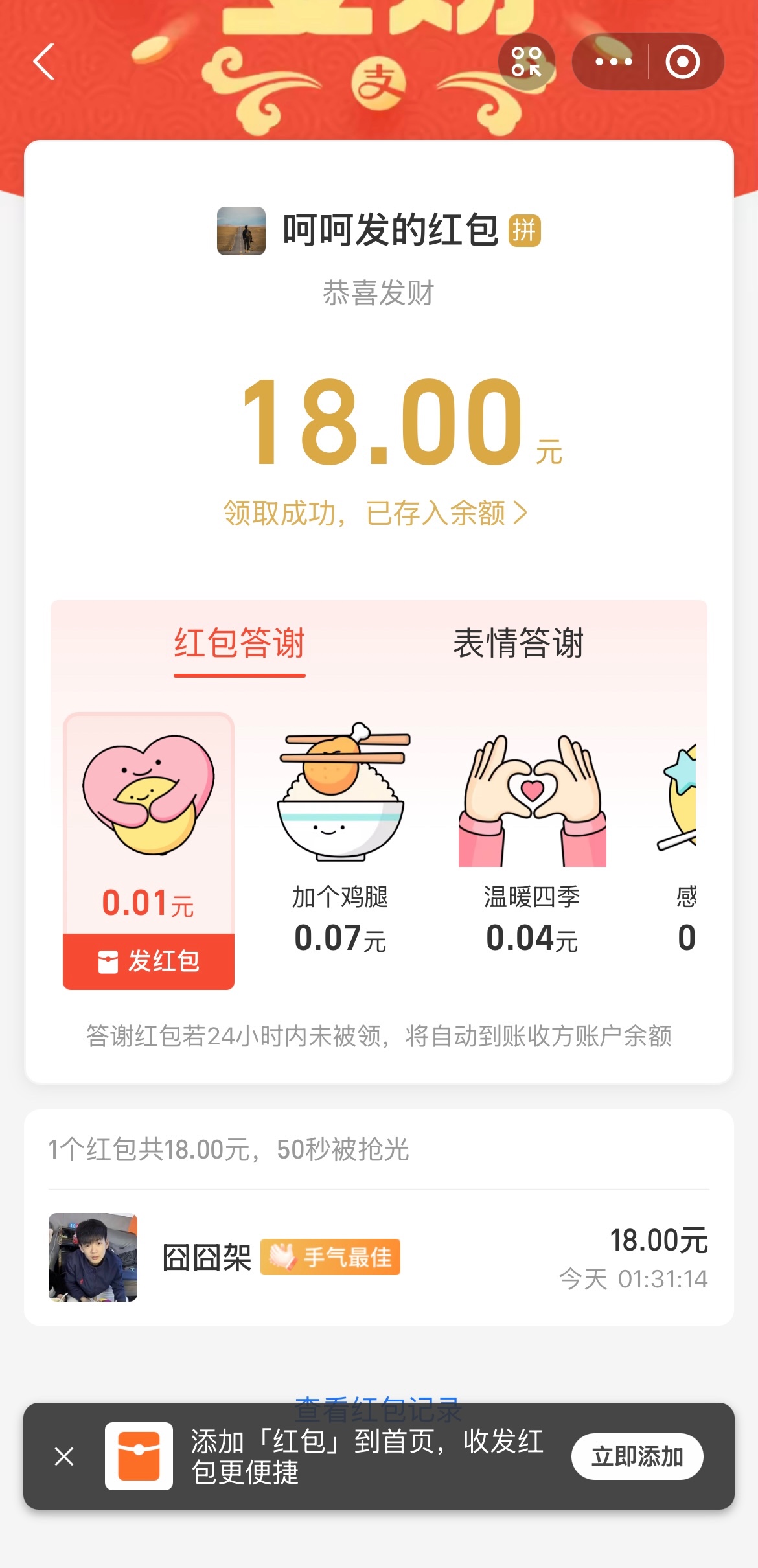Select the 加个鸡腿 0.07元 option

[x=340, y=842]
